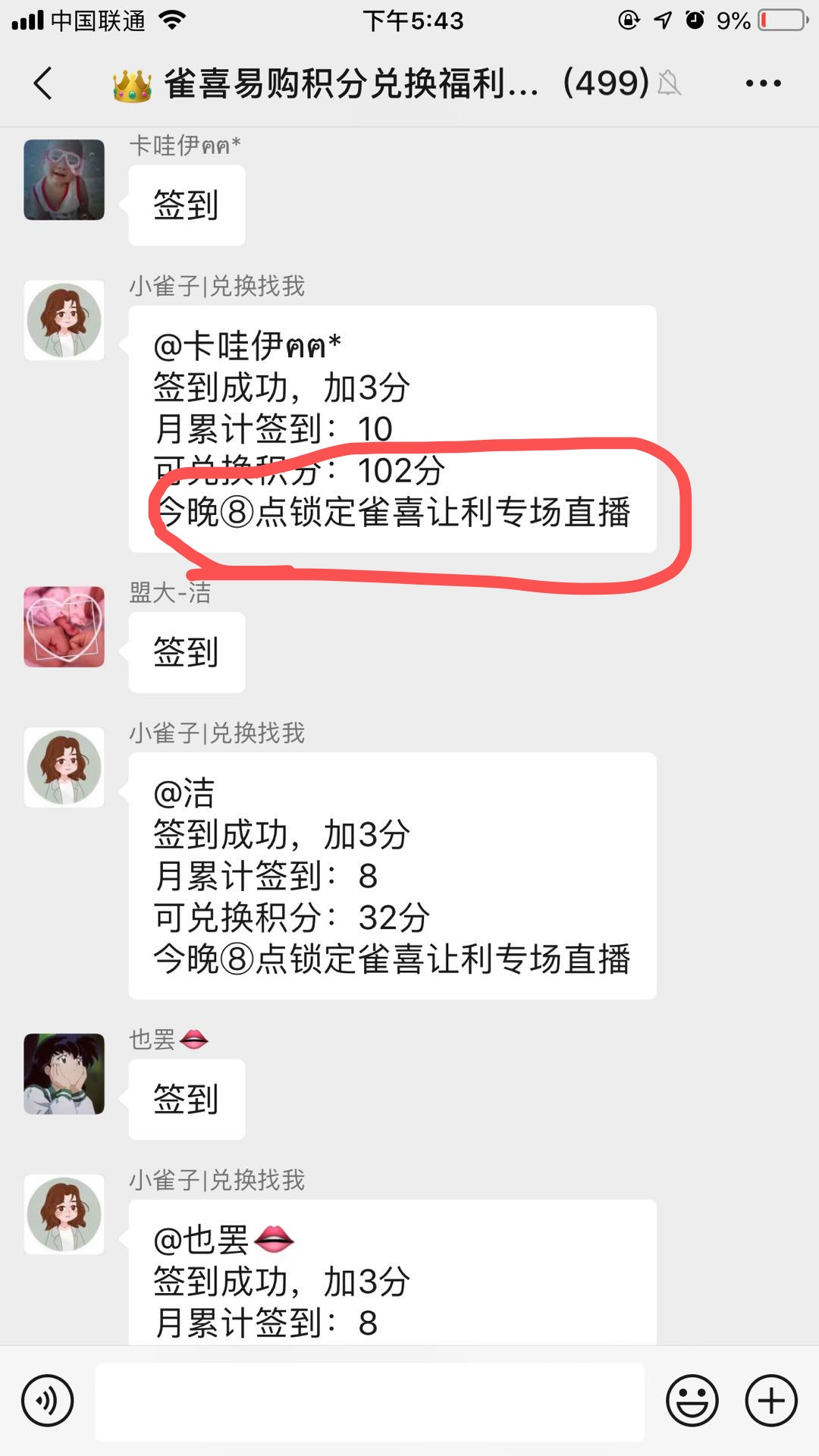The width and height of the screenshot is (819, 1456).
Task: Open group chat details menu
Action: [x=763, y=83]
